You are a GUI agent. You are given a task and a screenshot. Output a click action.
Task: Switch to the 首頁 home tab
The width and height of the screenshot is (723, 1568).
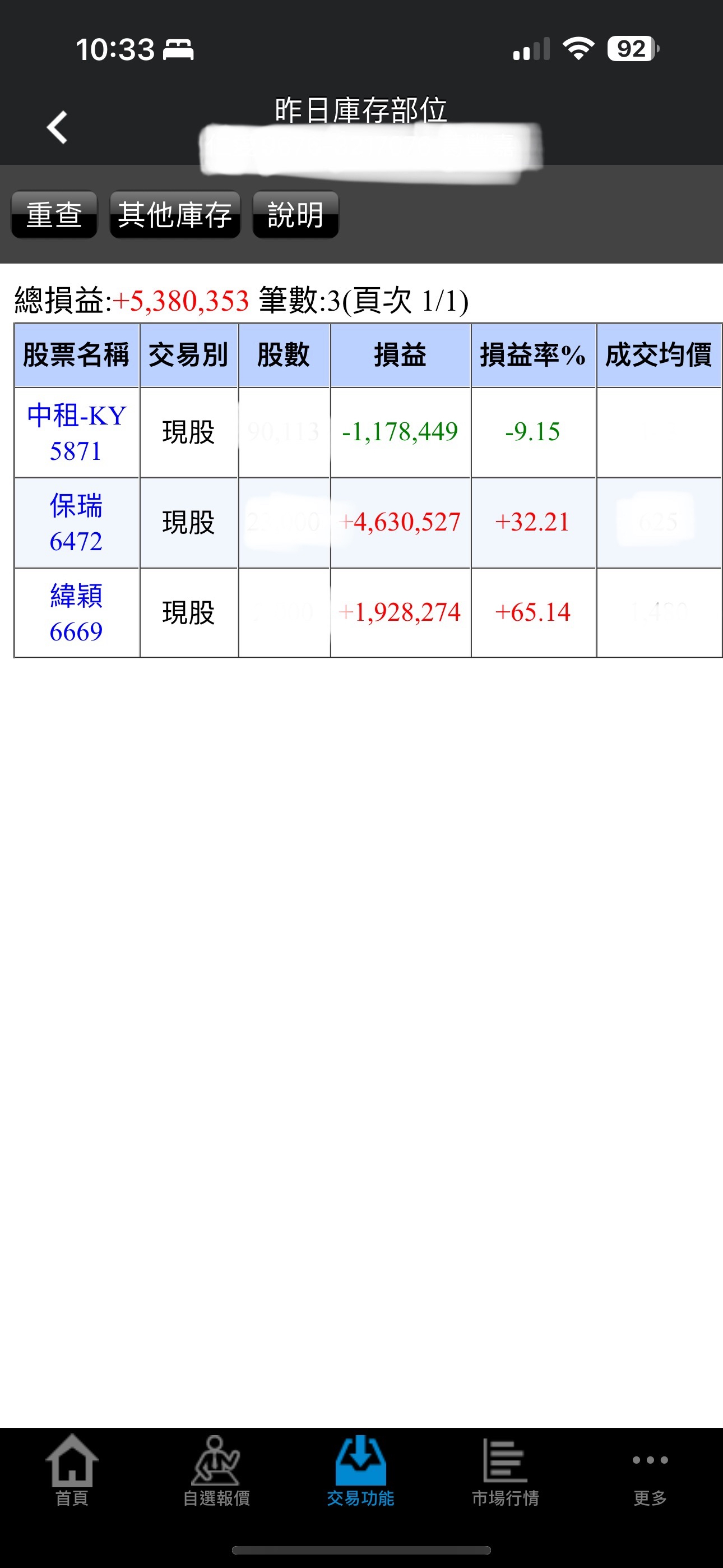pos(72,1470)
